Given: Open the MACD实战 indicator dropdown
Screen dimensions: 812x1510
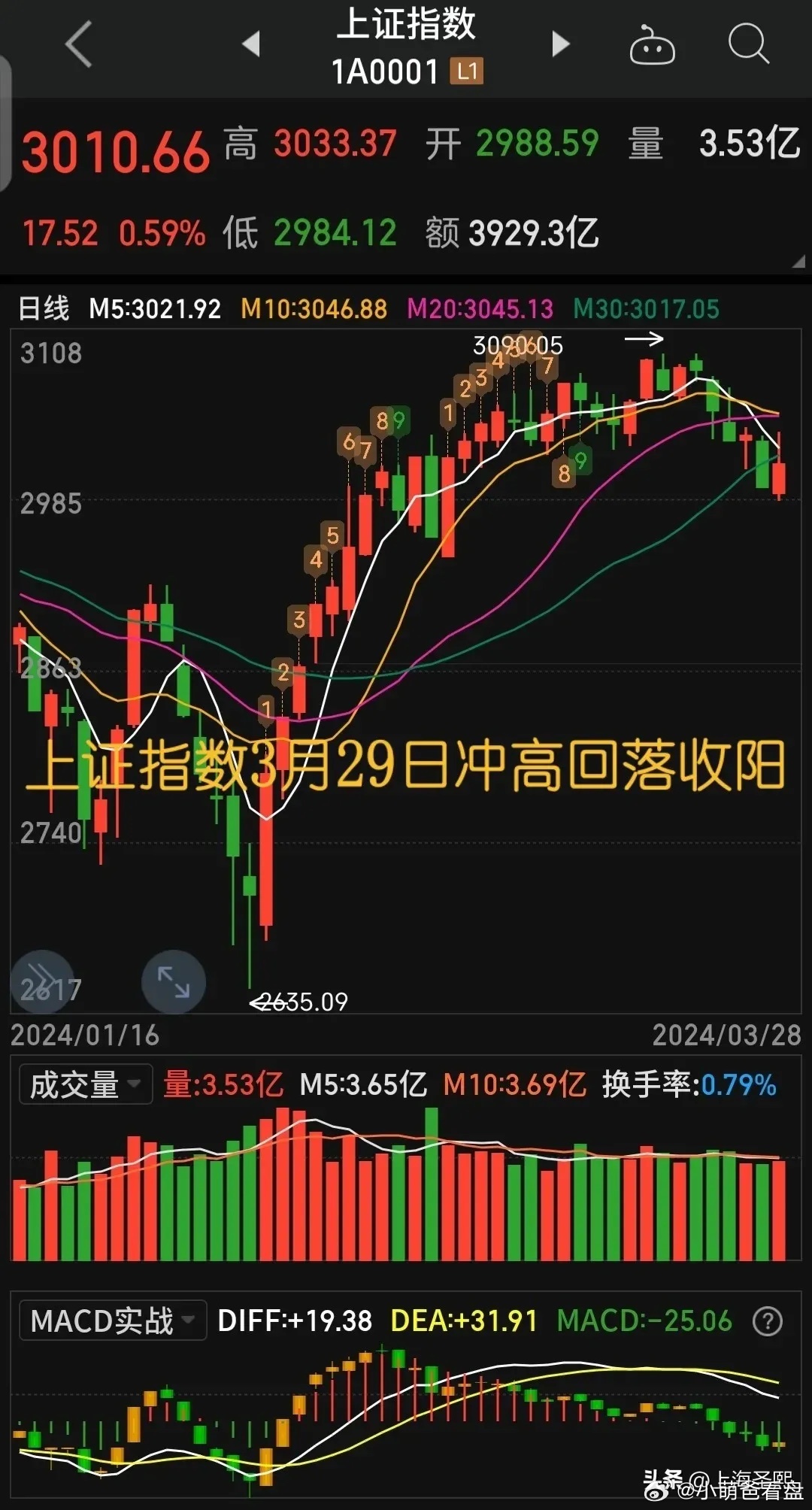Looking at the screenshot, I should pyautogui.click(x=112, y=1320).
